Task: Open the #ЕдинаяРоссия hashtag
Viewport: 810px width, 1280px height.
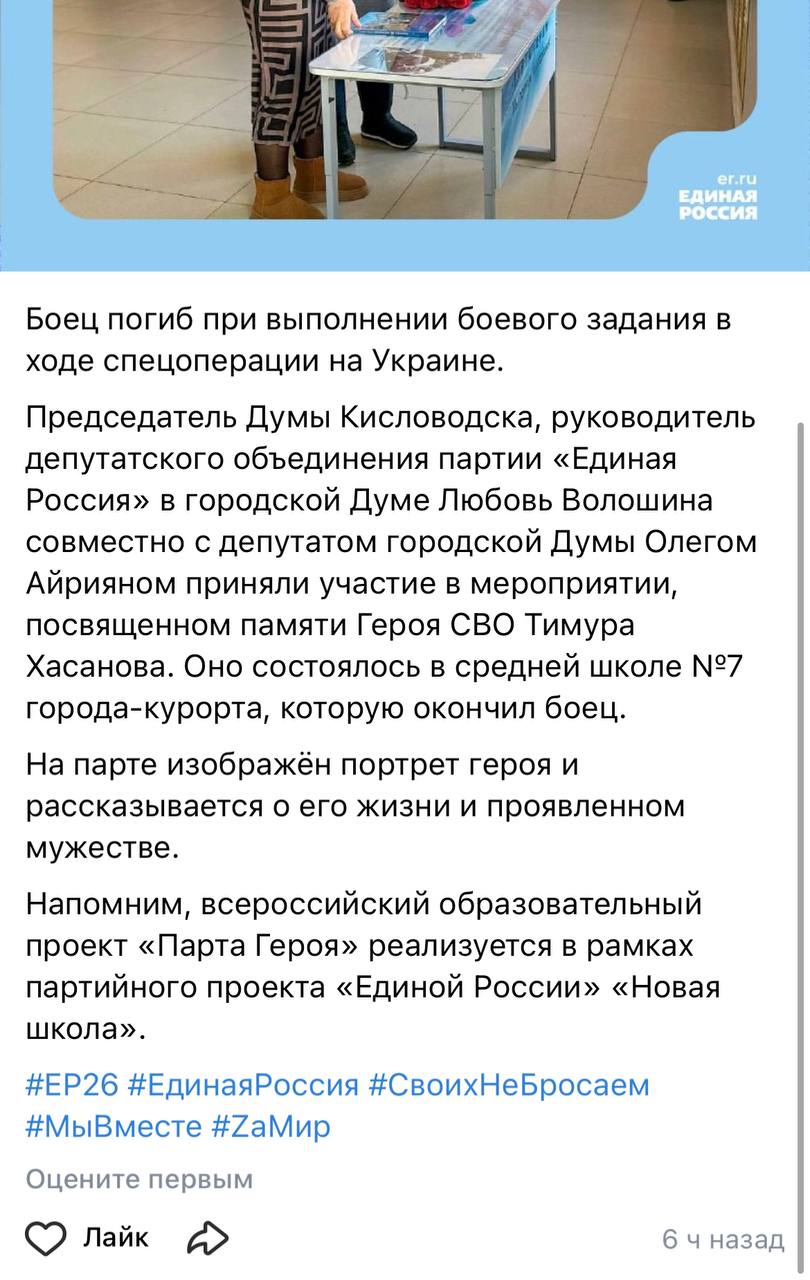Action: 244,1085
